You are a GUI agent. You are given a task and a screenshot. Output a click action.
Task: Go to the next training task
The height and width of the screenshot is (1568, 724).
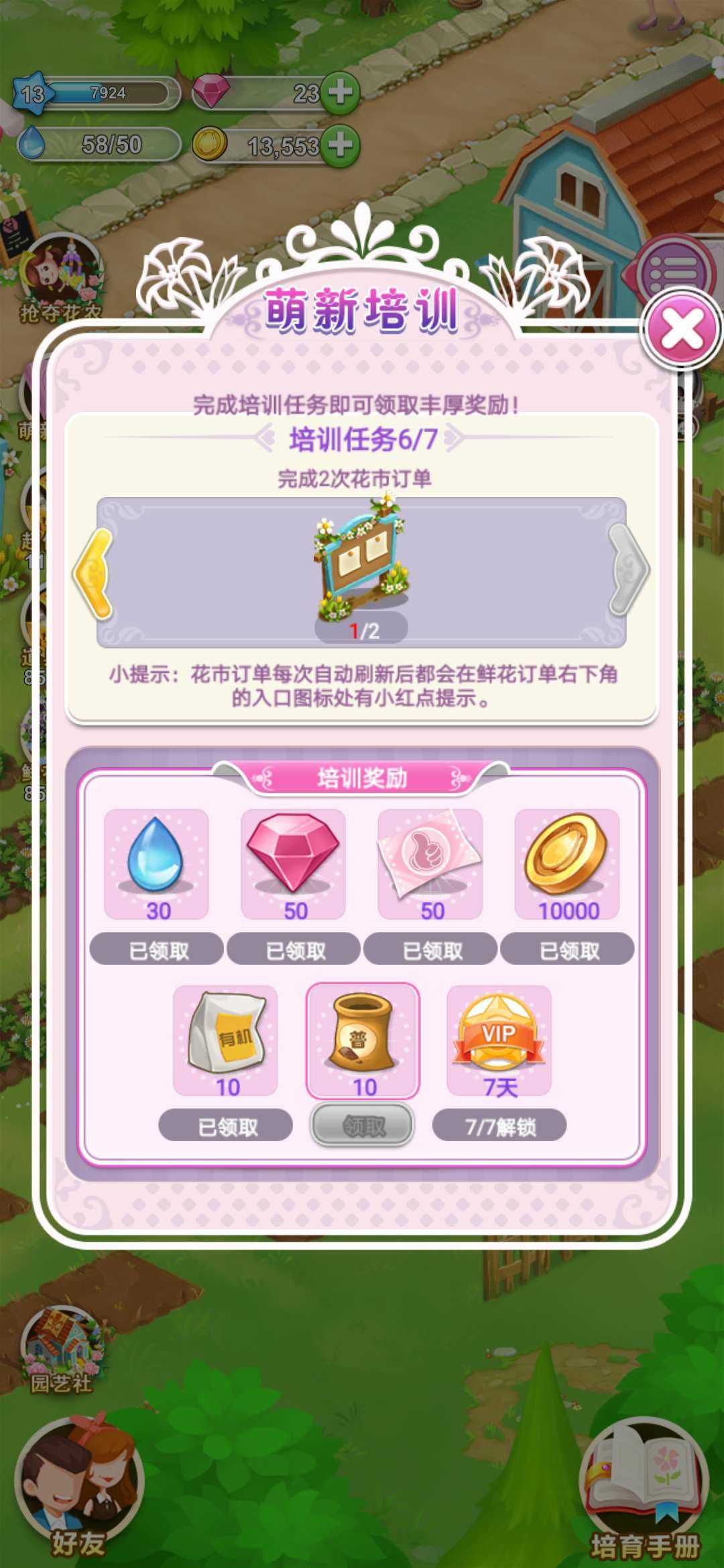[628, 570]
